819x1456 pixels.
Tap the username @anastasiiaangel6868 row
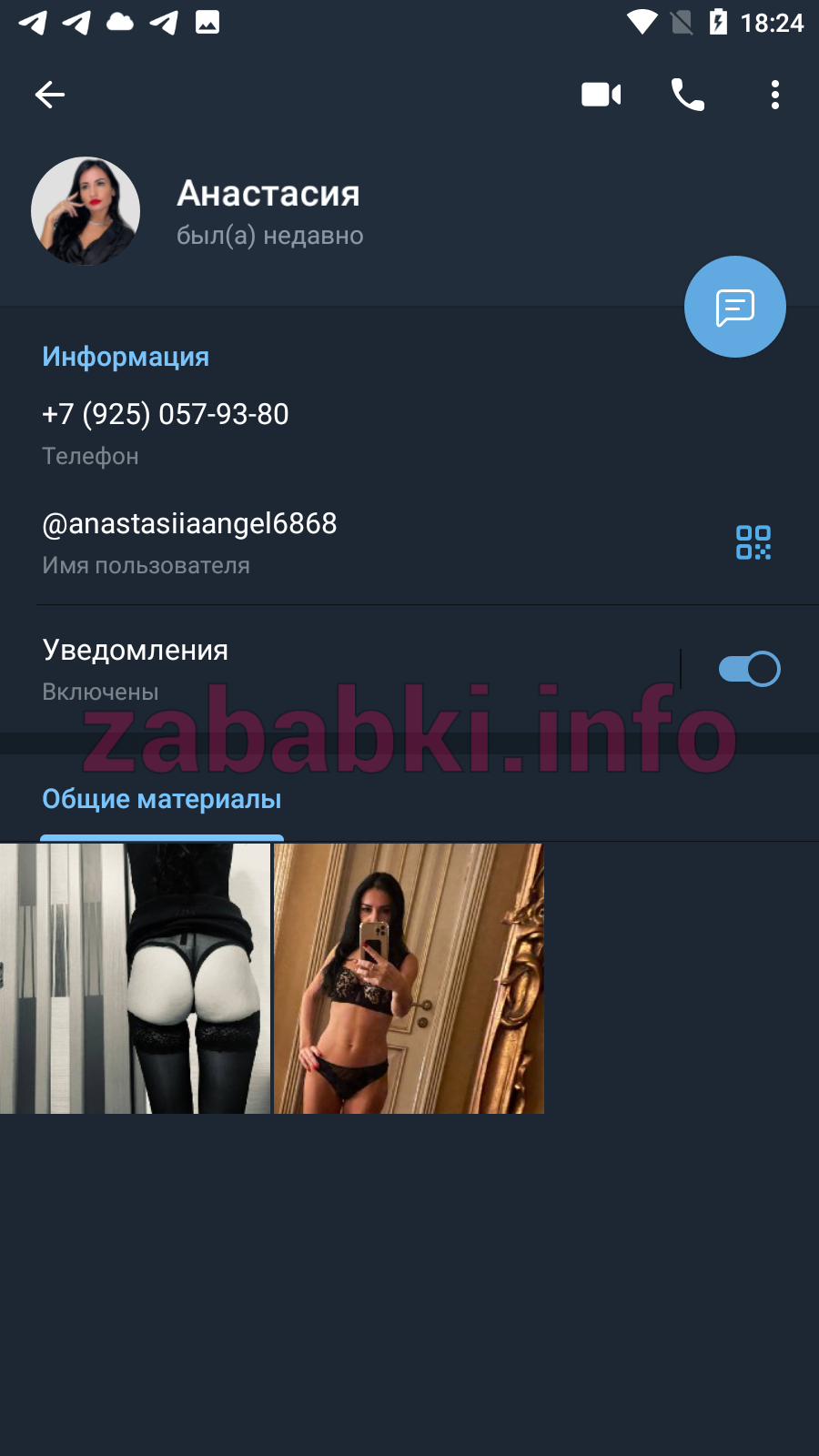pos(364,542)
